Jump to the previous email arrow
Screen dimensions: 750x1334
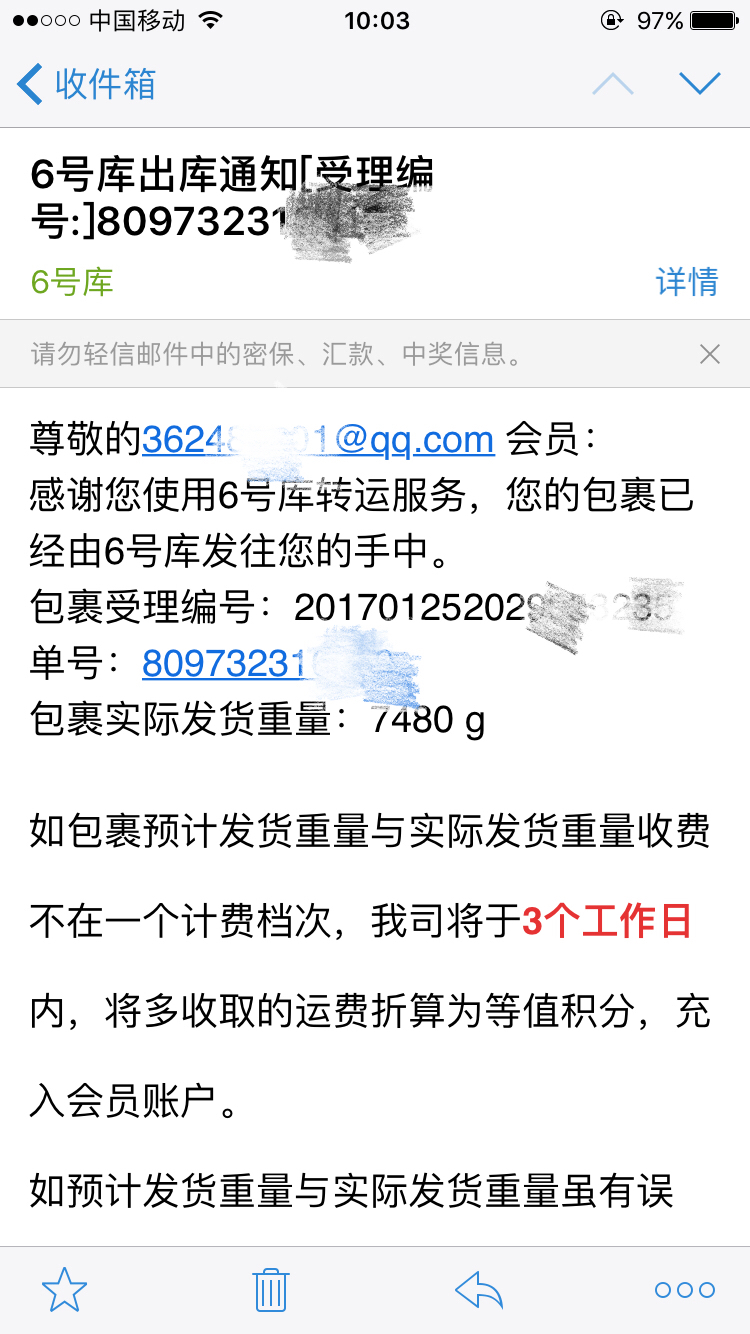click(x=612, y=84)
